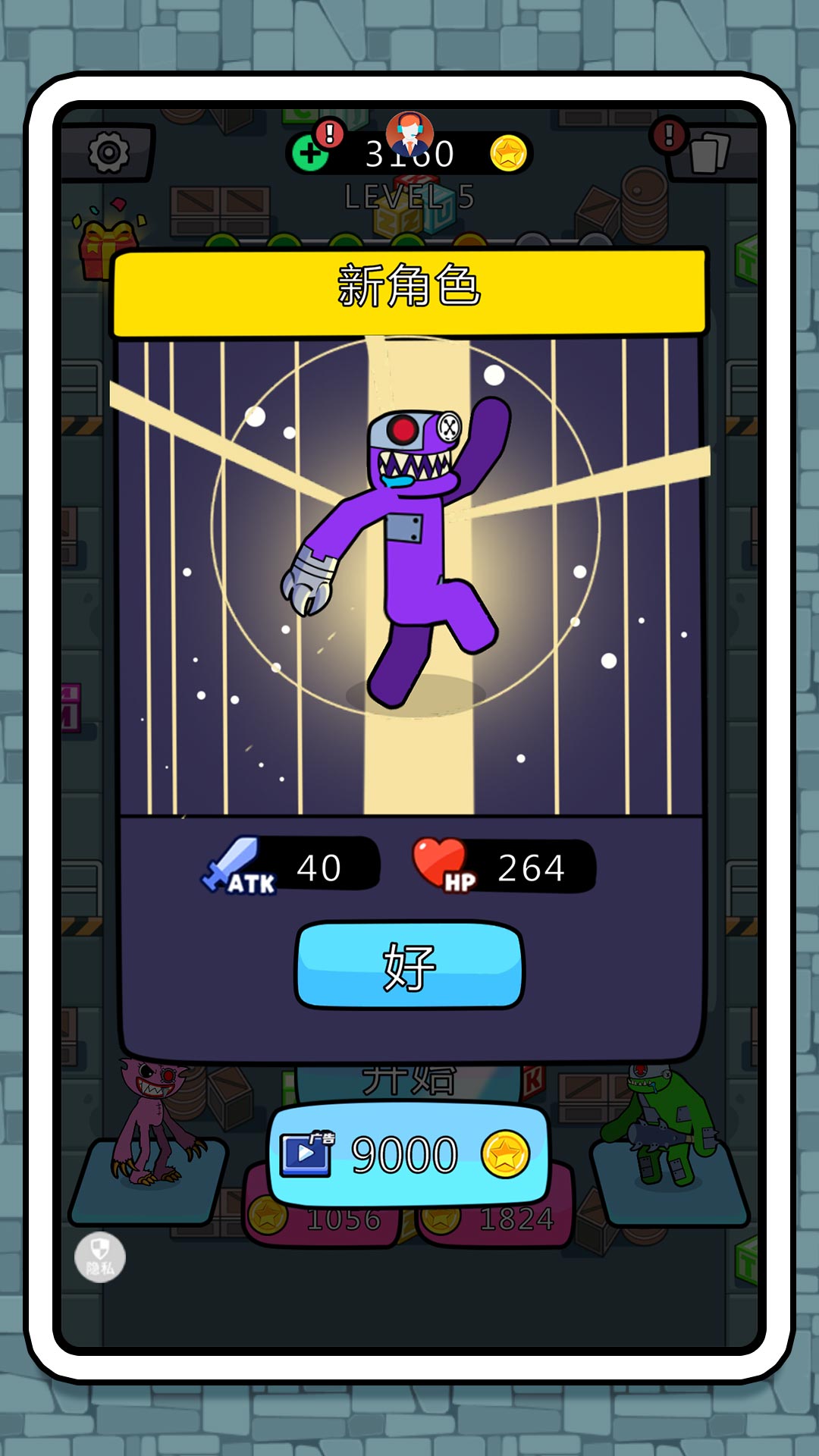Open the 隐私 privacy shield
Viewport: 819px width, 1456px height.
pyautogui.click(x=100, y=1257)
